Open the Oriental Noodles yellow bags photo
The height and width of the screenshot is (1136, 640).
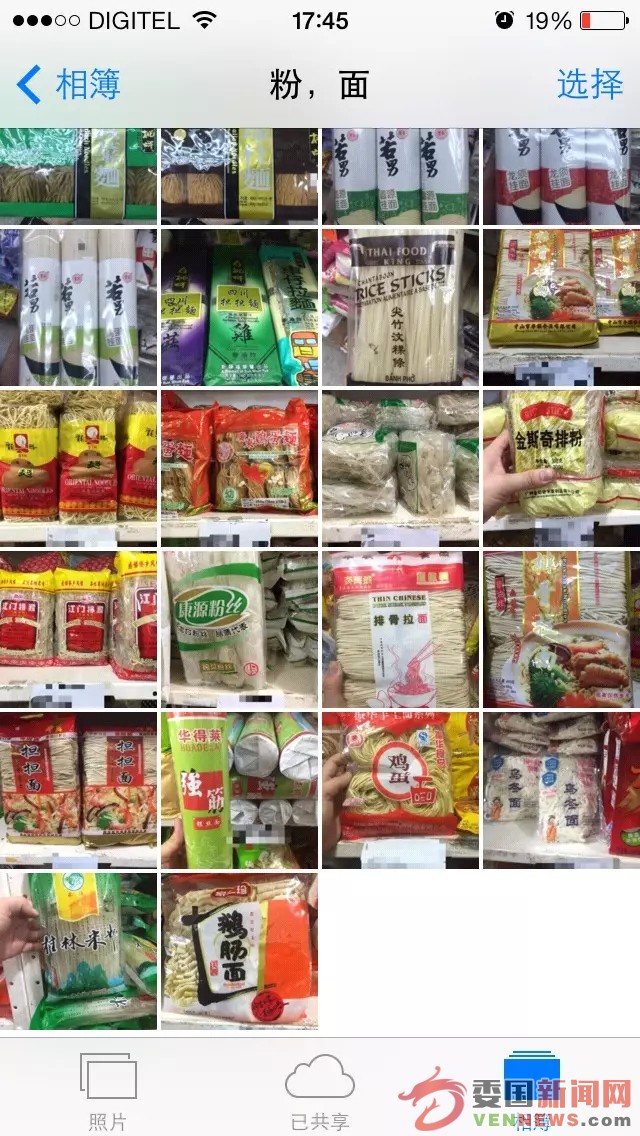coord(78,468)
